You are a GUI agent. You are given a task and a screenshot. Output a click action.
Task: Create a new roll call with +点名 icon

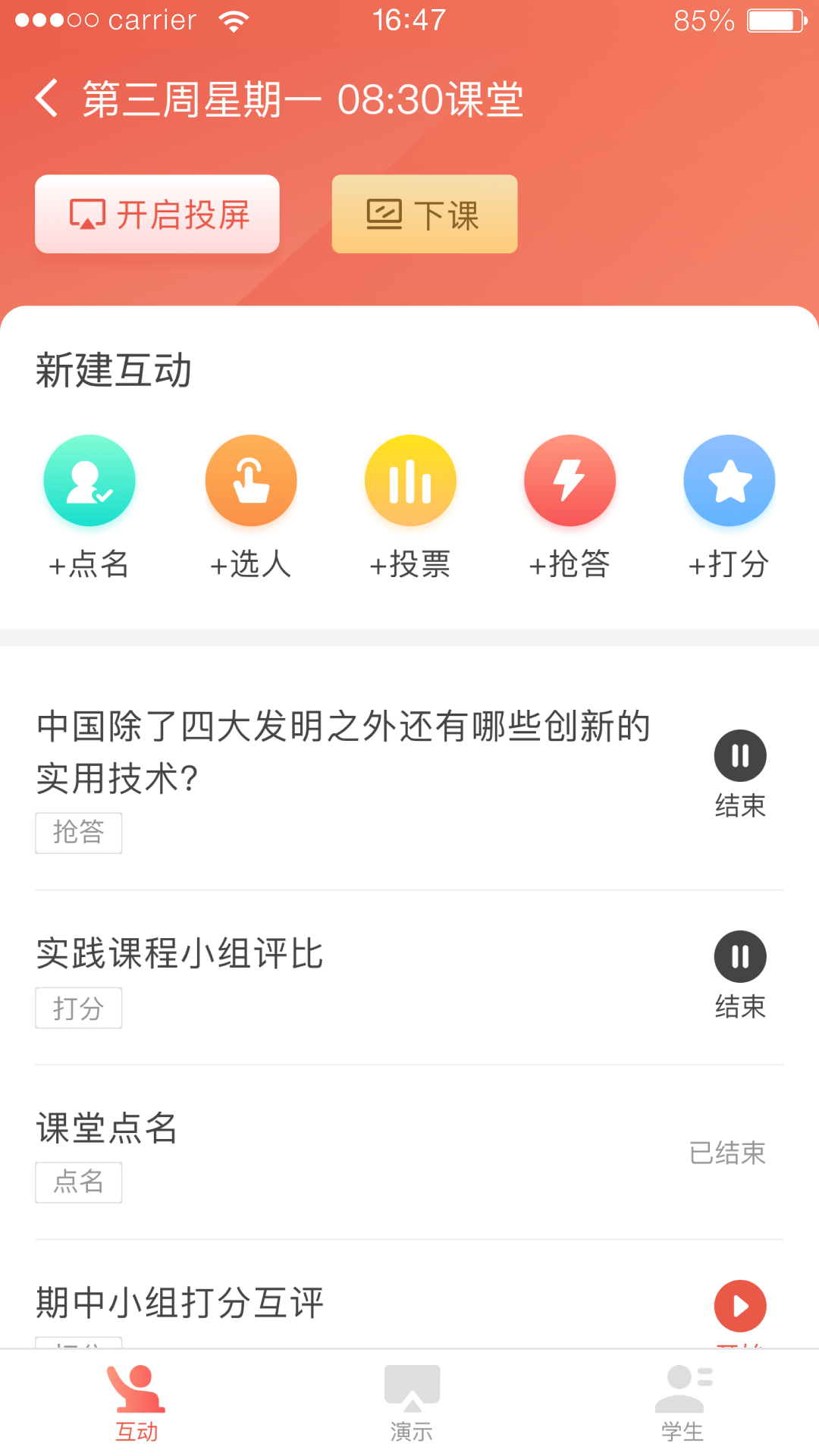click(x=89, y=481)
